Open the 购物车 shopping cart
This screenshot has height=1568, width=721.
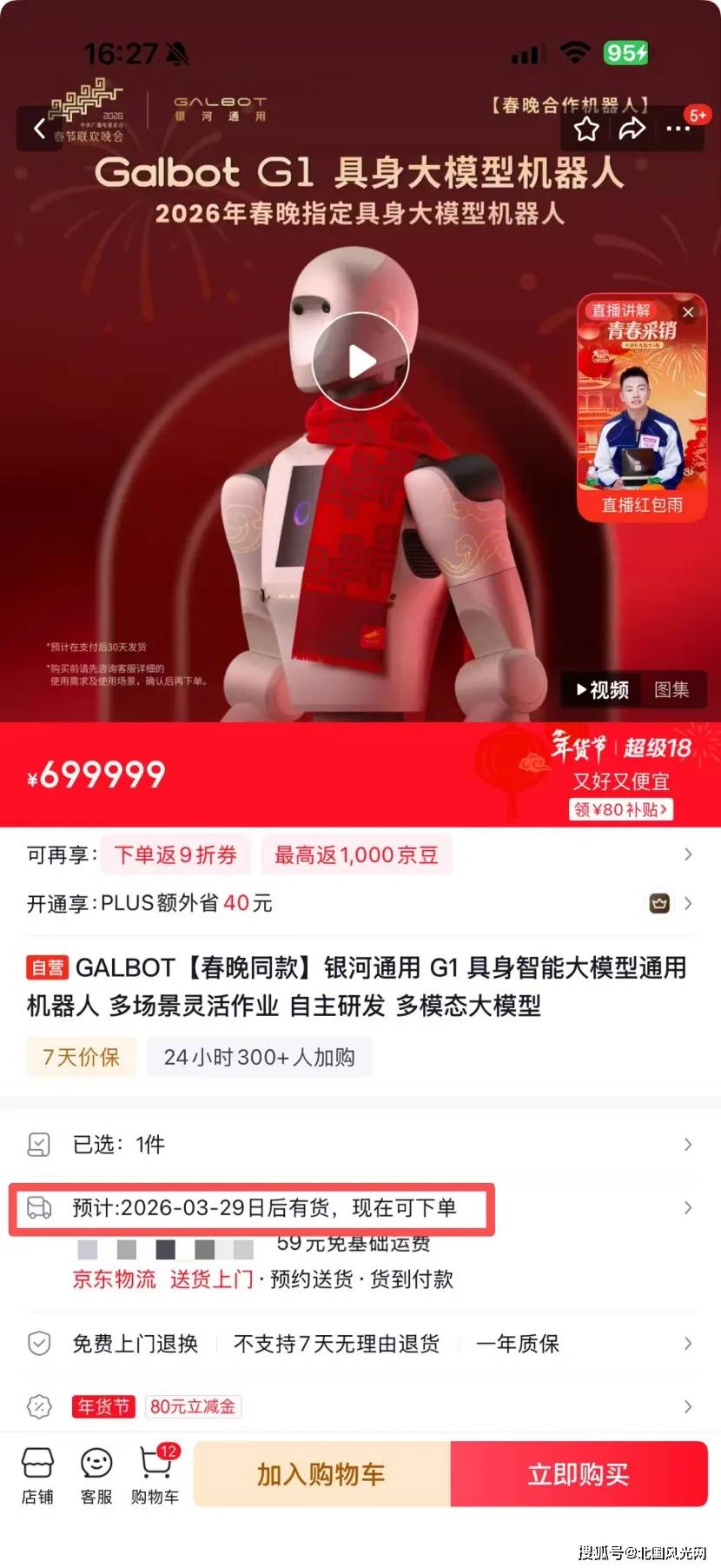tap(155, 1474)
